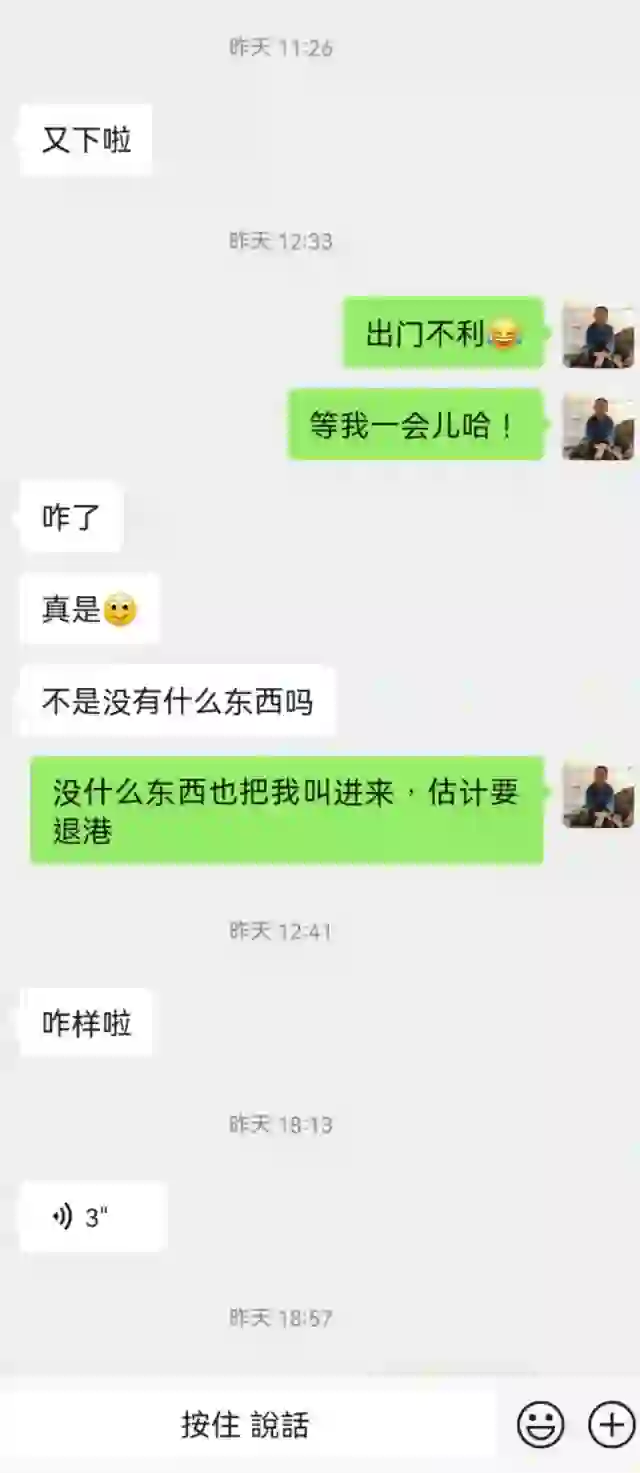Tap avatar beside 估计要退港 message
Screen dimensions: 640x1473
pos(598,794)
